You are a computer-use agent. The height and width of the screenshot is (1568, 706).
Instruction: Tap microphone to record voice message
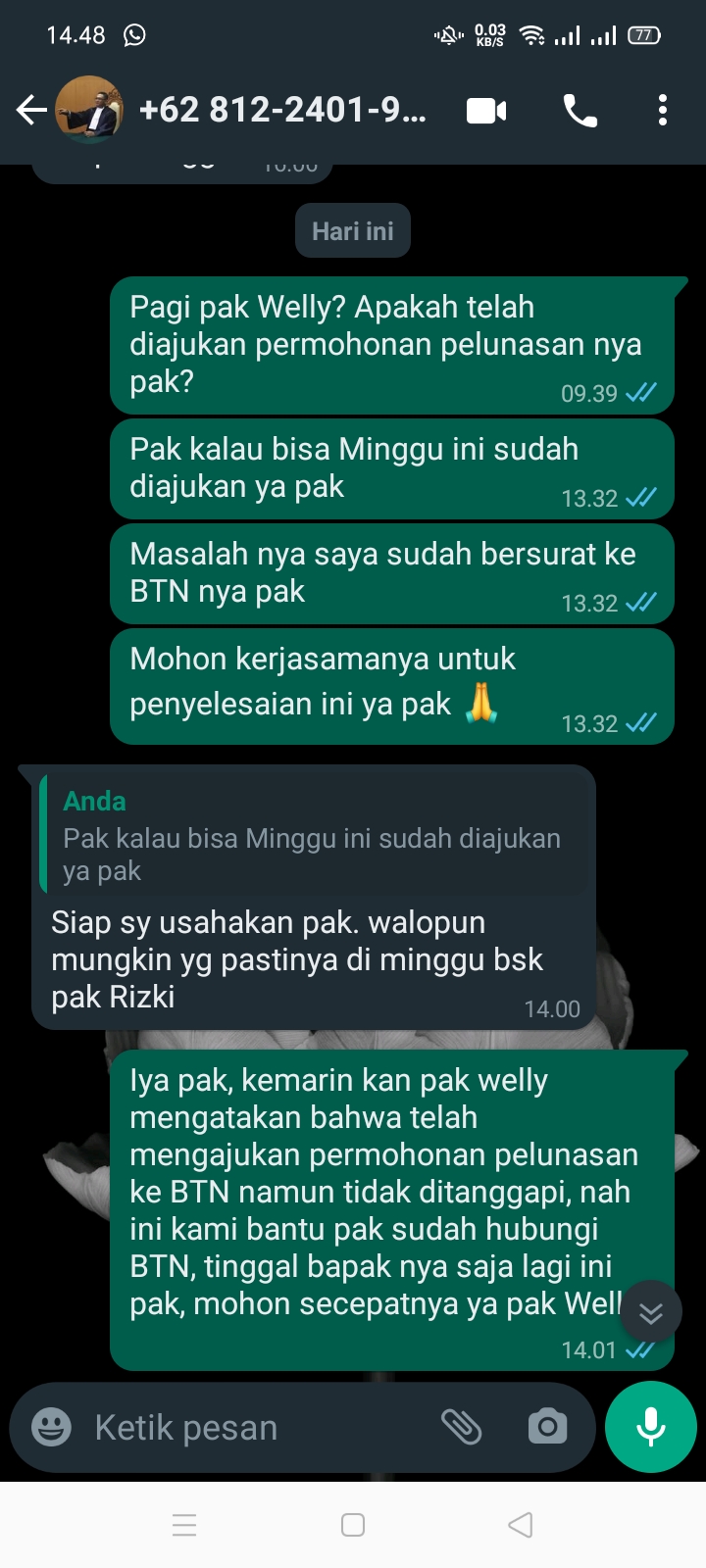point(651,1427)
